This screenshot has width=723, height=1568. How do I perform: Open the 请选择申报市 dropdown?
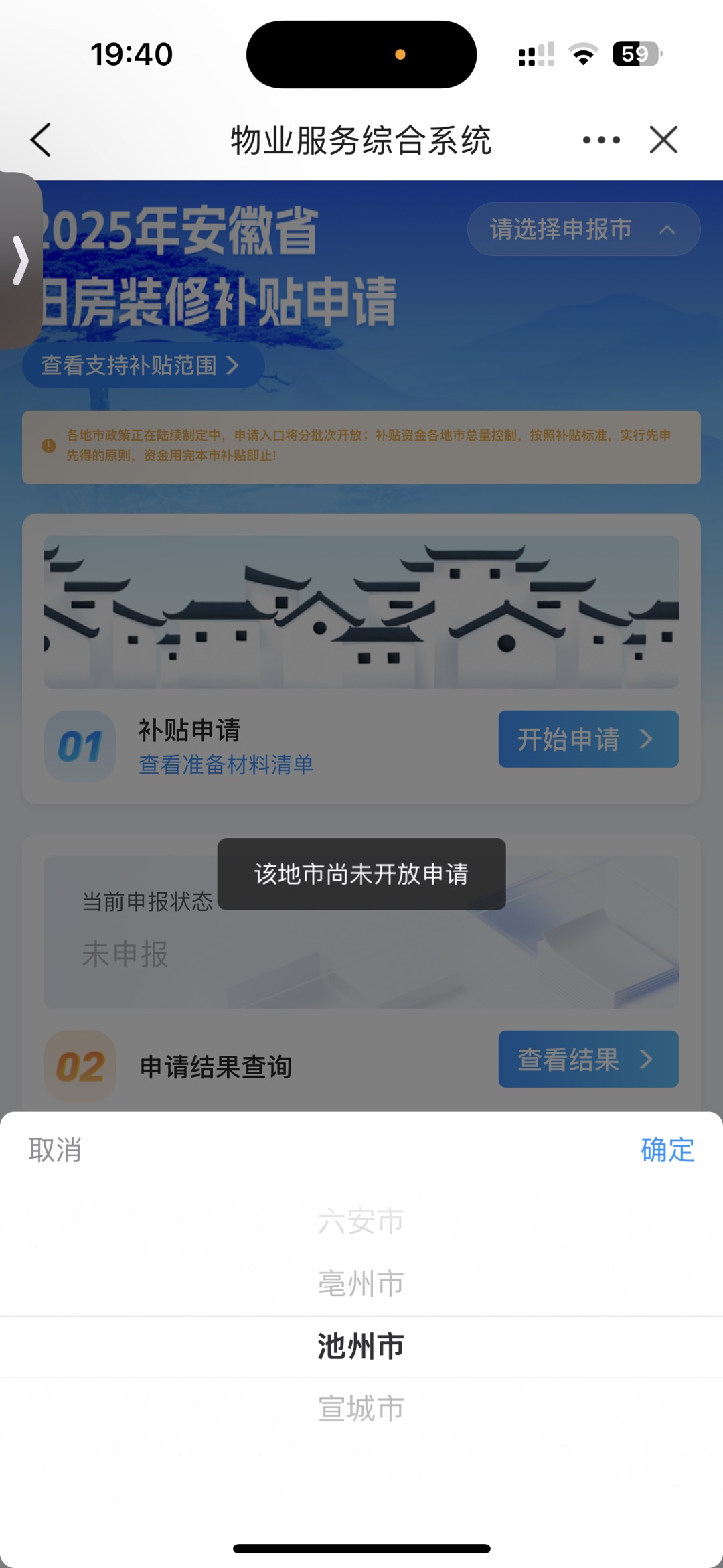(x=583, y=229)
